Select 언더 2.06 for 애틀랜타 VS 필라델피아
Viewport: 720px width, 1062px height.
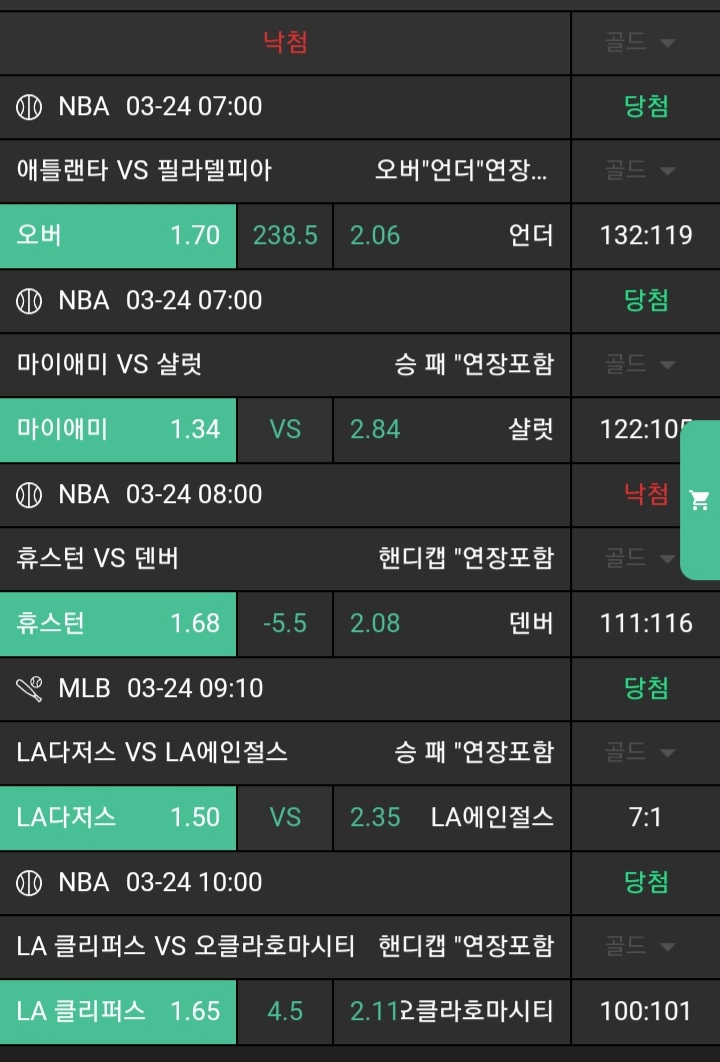pyautogui.click(x=452, y=236)
